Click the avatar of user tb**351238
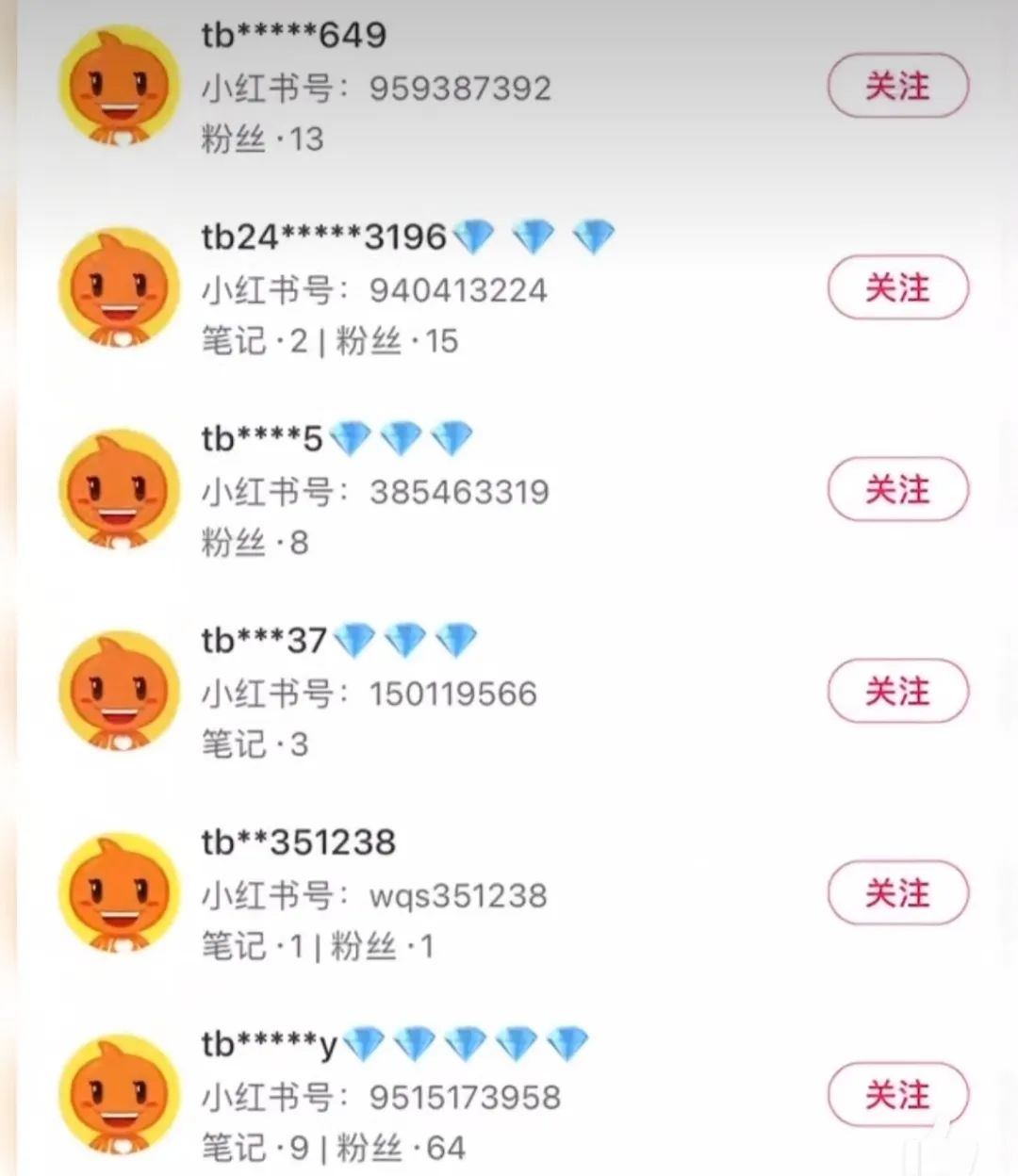 click(120, 892)
